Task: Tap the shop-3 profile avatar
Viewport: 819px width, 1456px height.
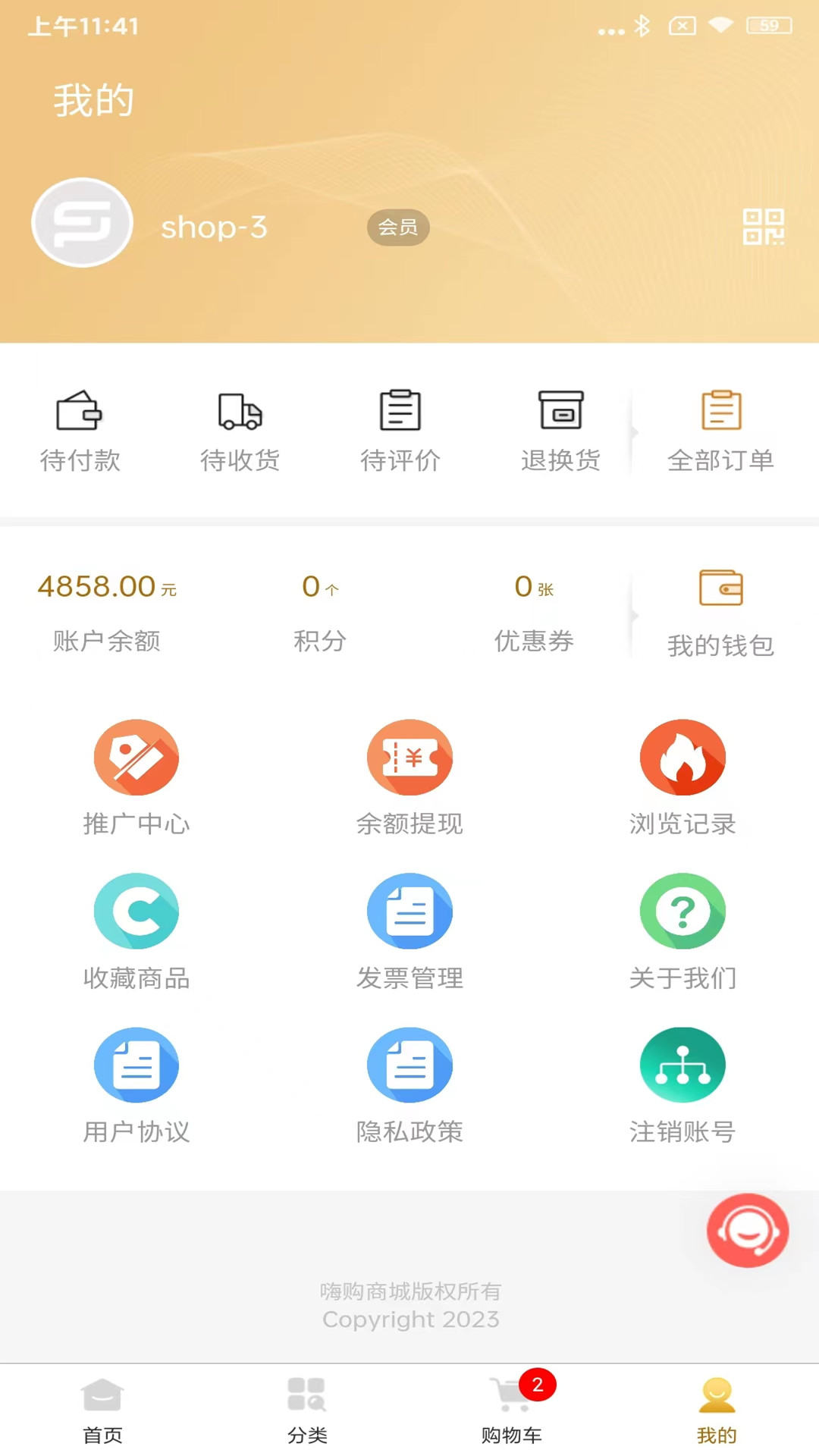Action: pyautogui.click(x=82, y=222)
